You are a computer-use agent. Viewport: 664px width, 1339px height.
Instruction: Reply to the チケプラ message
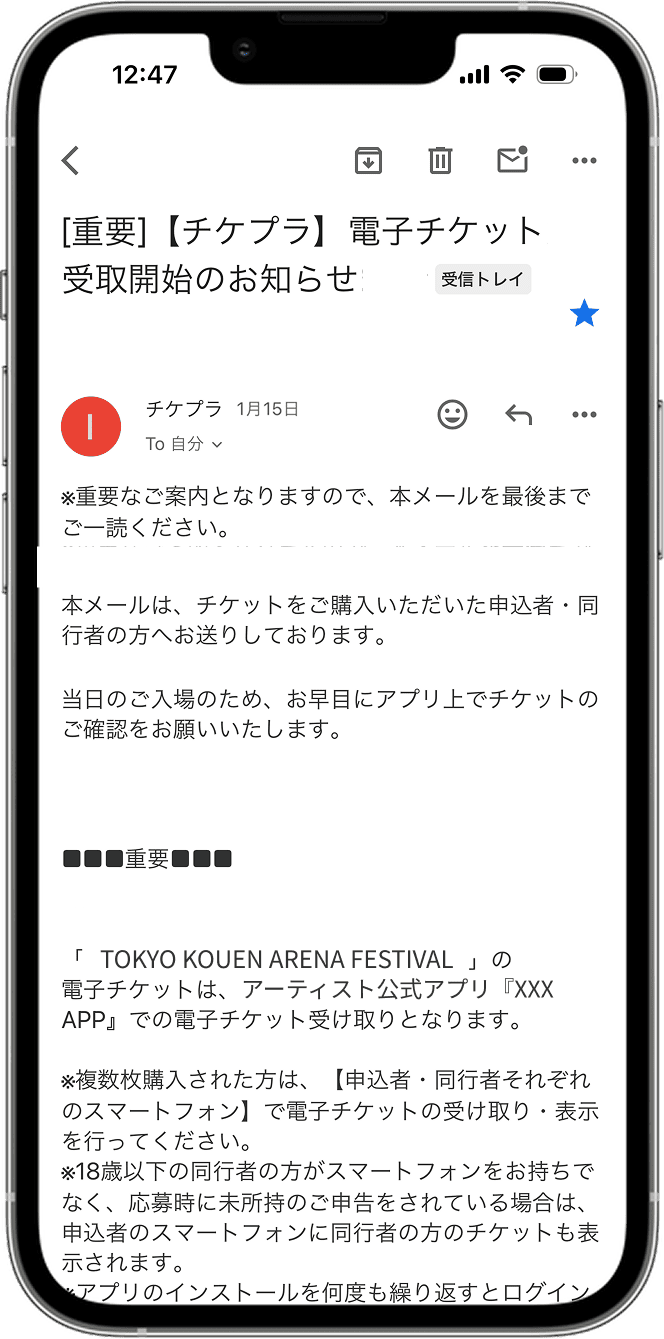[x=518, y=414]
